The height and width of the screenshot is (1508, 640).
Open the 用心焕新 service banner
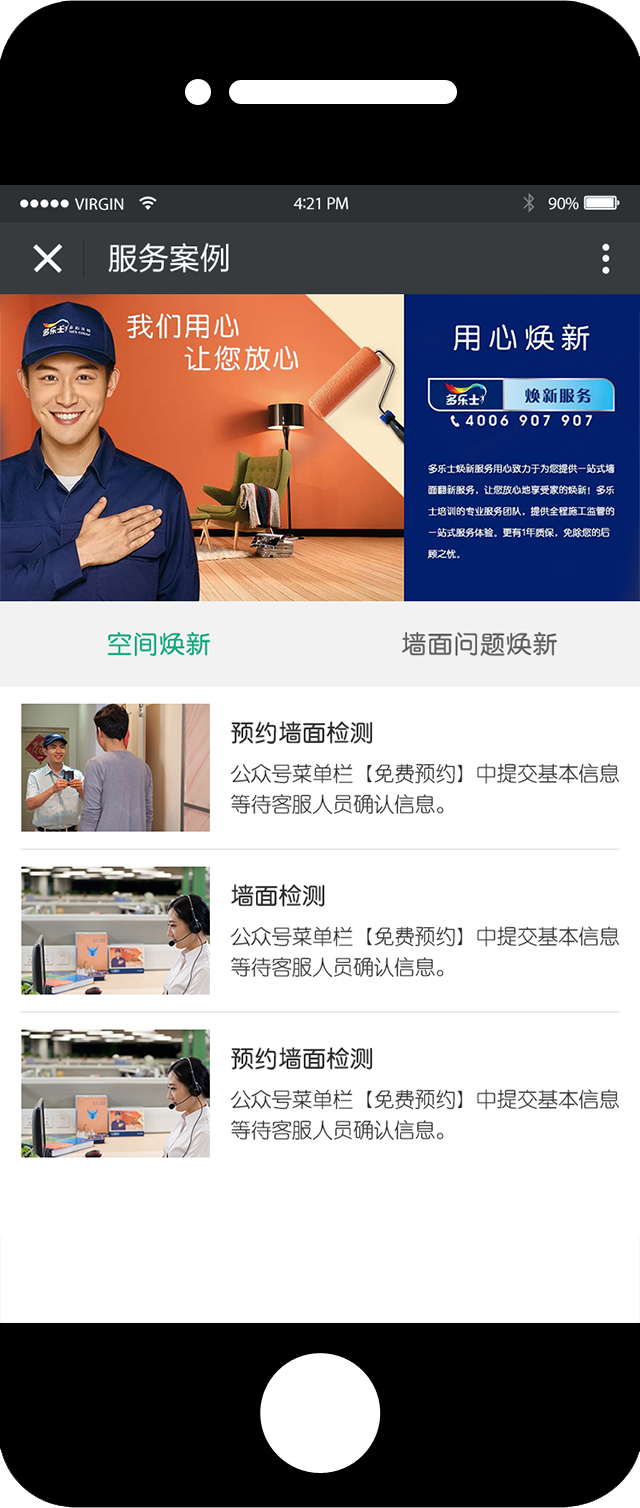320,447
